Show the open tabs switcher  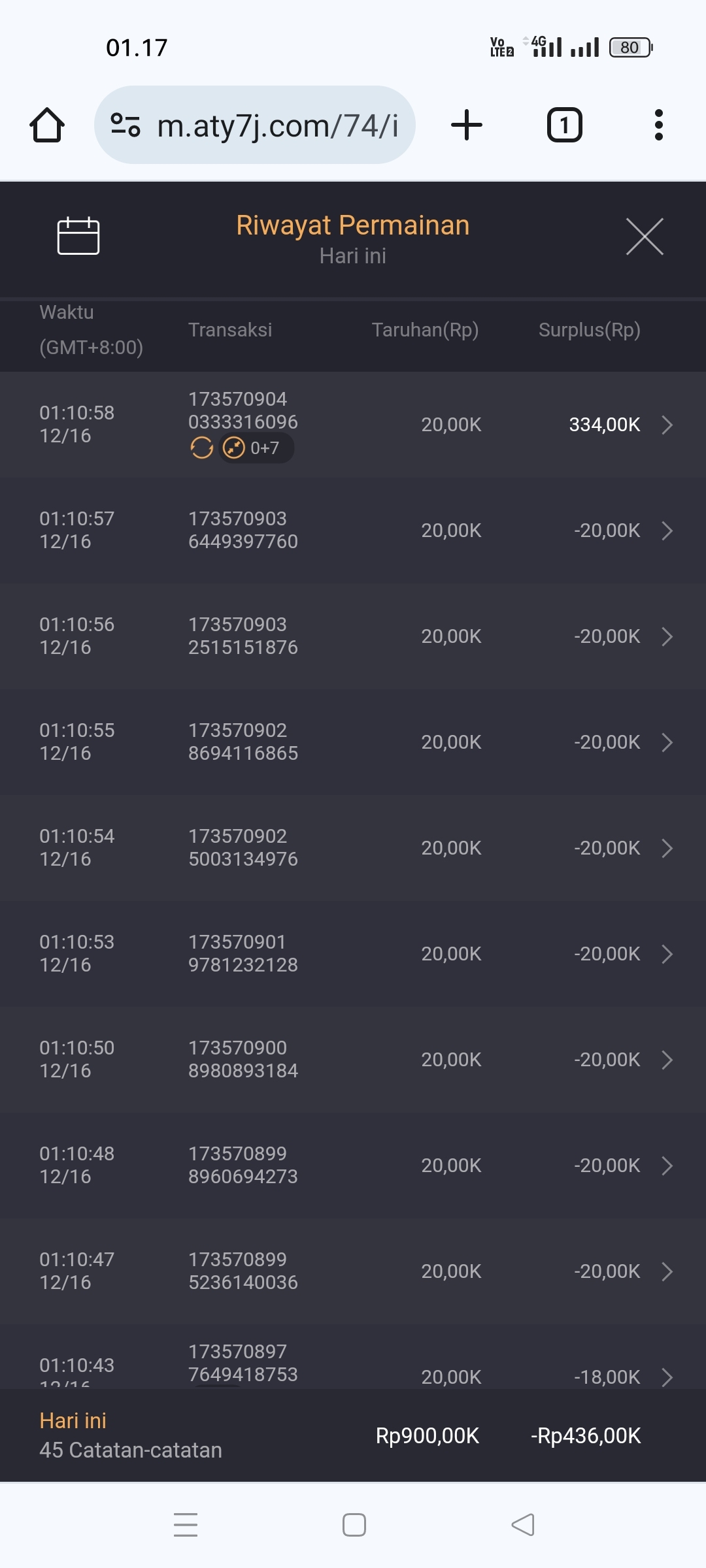click(564, 125)
